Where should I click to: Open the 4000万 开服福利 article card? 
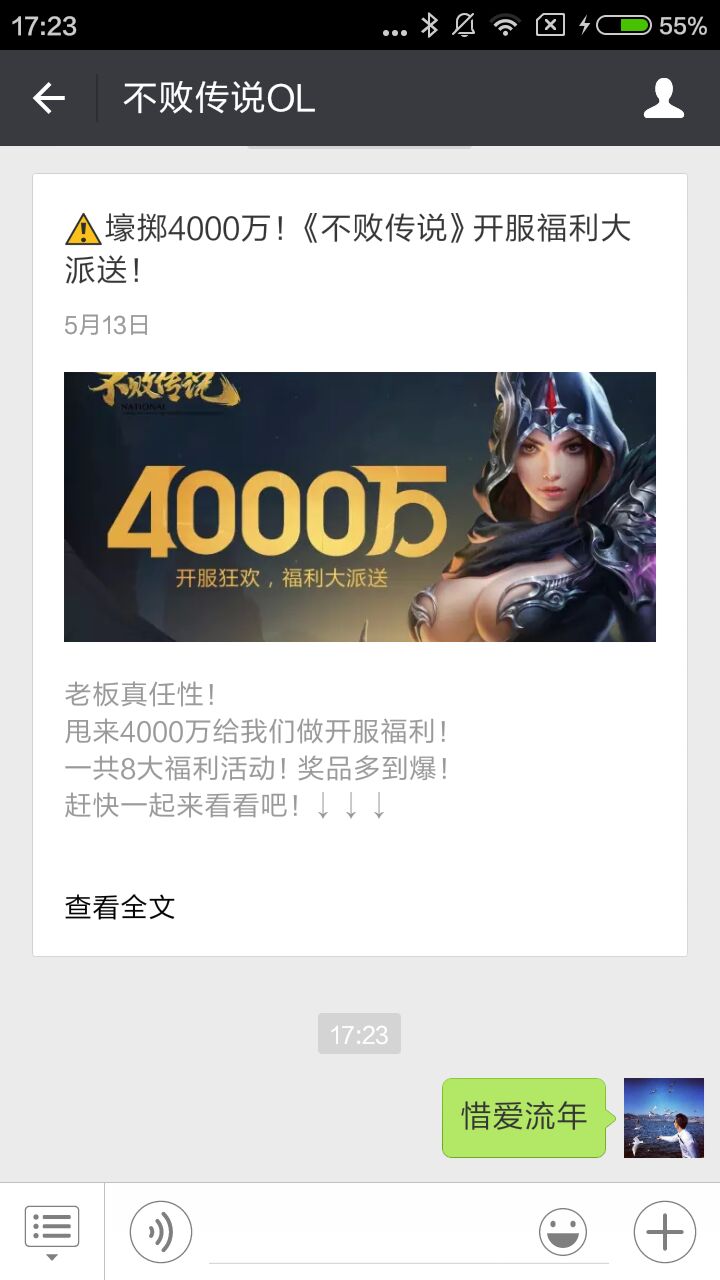click(x=359, y=506)
